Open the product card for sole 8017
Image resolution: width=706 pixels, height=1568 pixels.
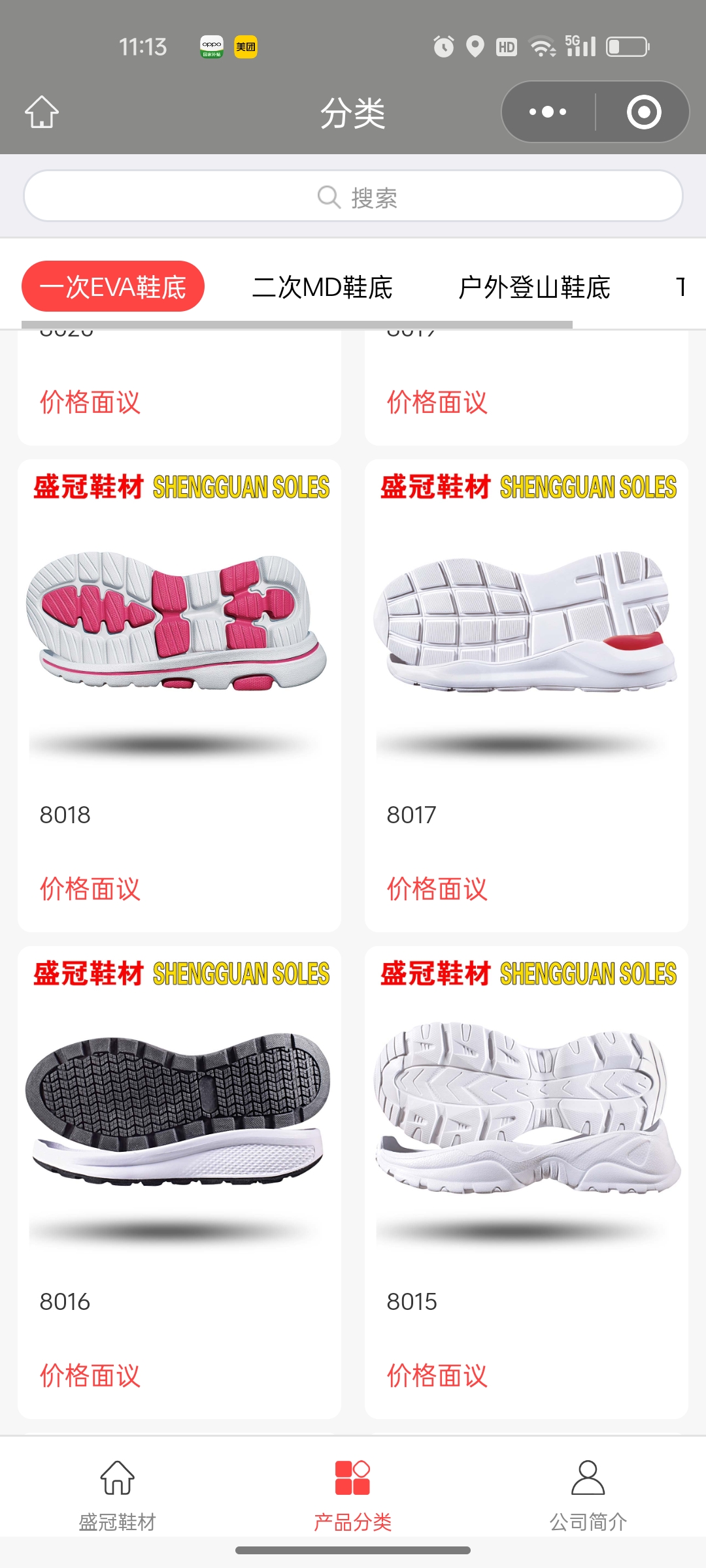click(526, 653)
